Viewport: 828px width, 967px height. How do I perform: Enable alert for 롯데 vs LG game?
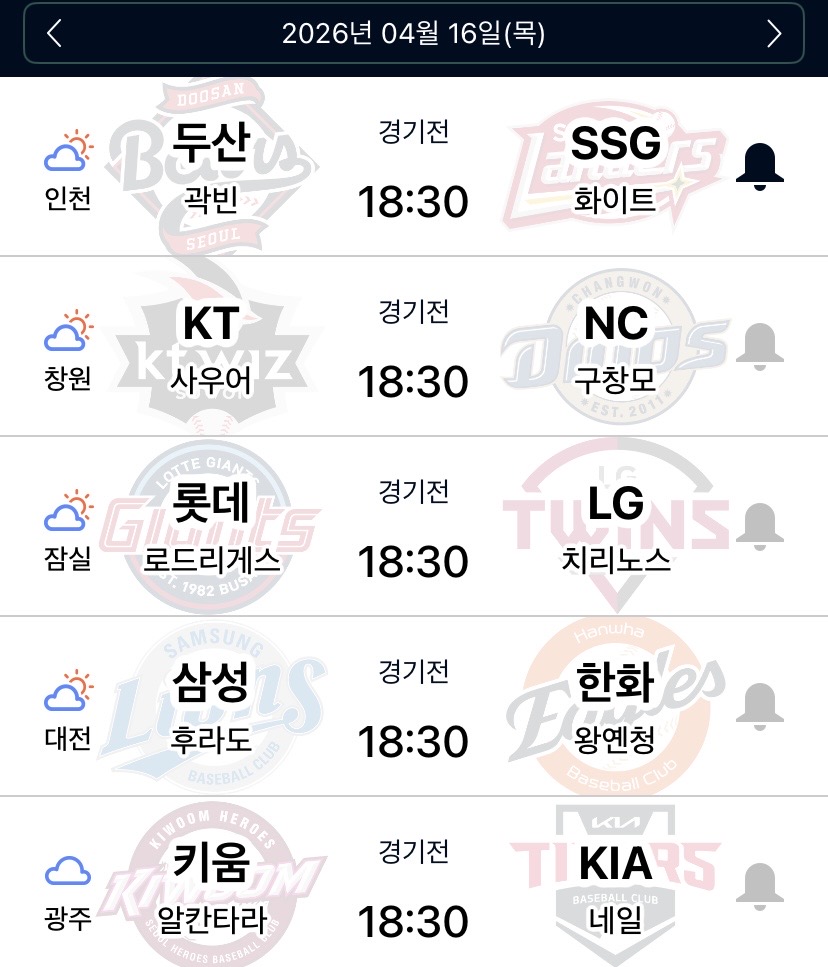click(x=759, y=526)
